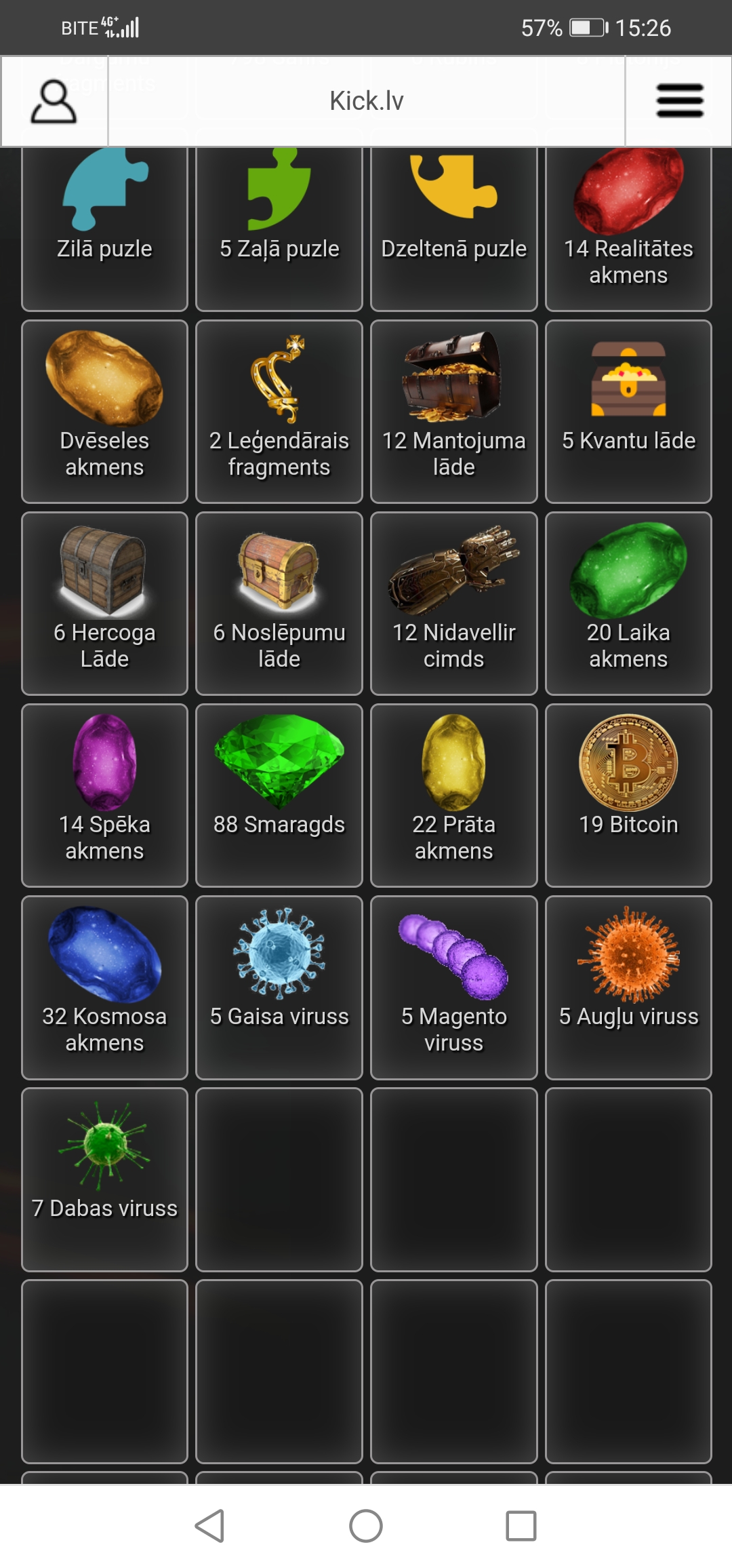
Task: Open 20 Laika akmens
Action: [628, 603]
